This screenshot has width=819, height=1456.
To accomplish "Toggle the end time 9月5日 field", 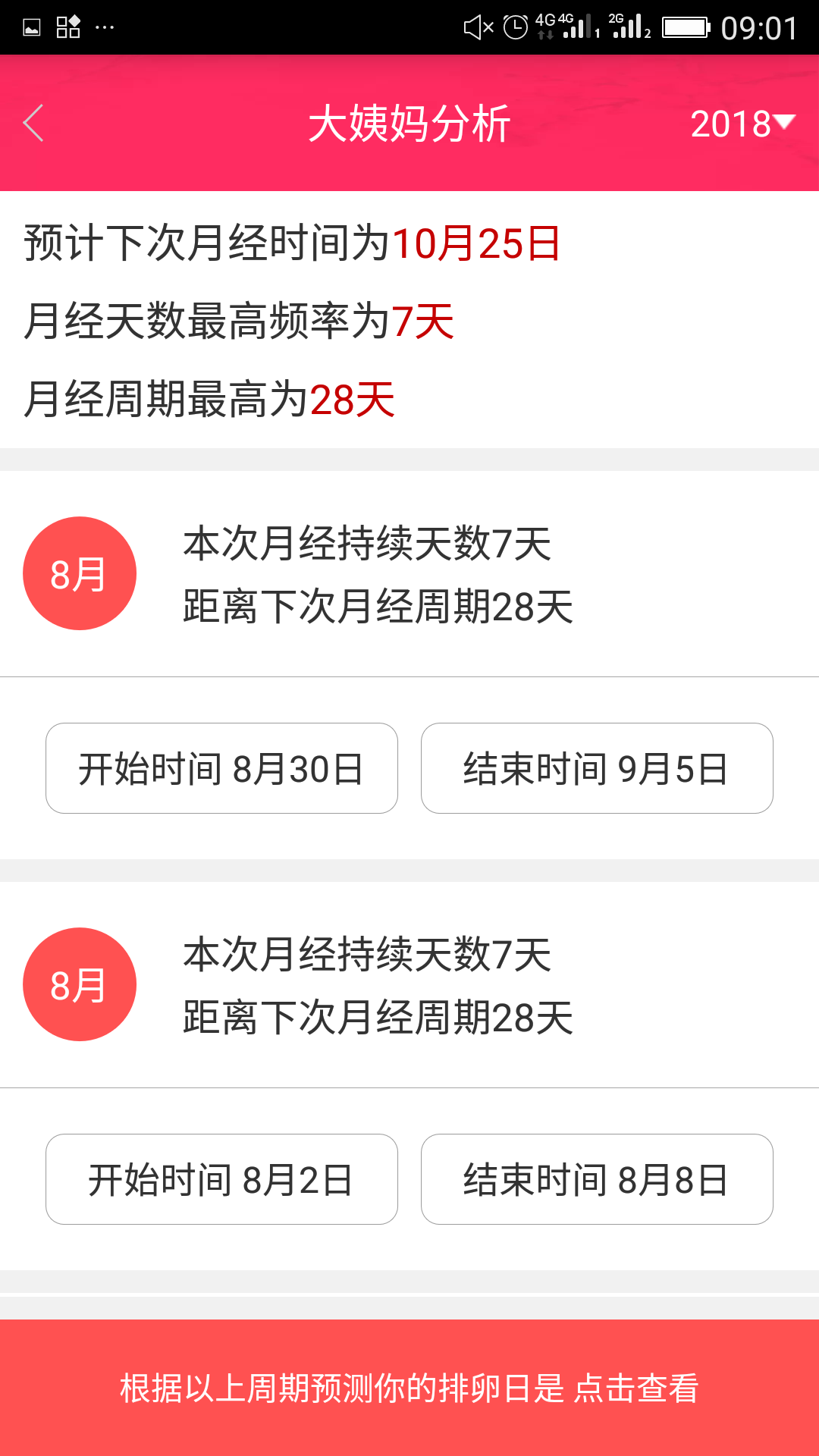I will (597, 768).
